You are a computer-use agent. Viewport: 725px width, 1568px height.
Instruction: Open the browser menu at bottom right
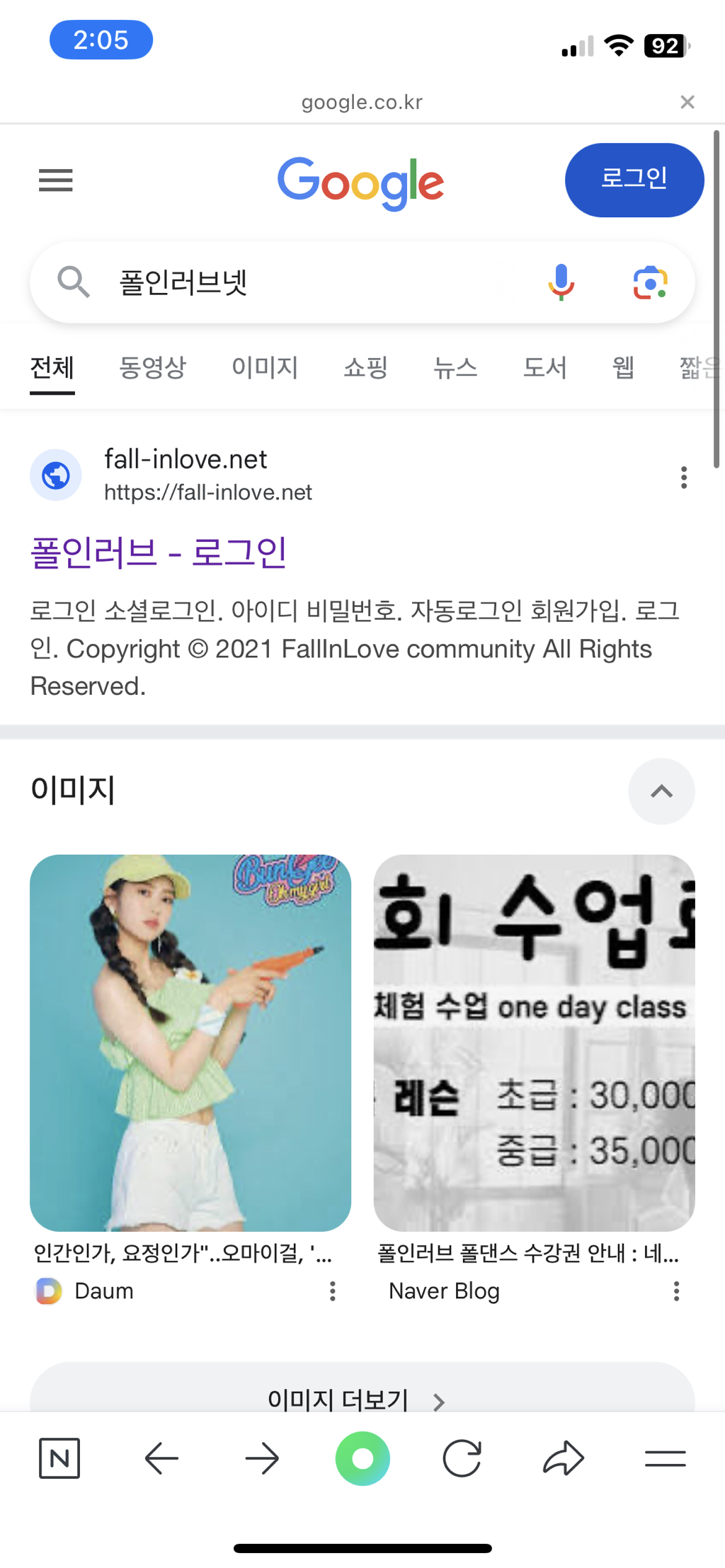pos(665,1458)
